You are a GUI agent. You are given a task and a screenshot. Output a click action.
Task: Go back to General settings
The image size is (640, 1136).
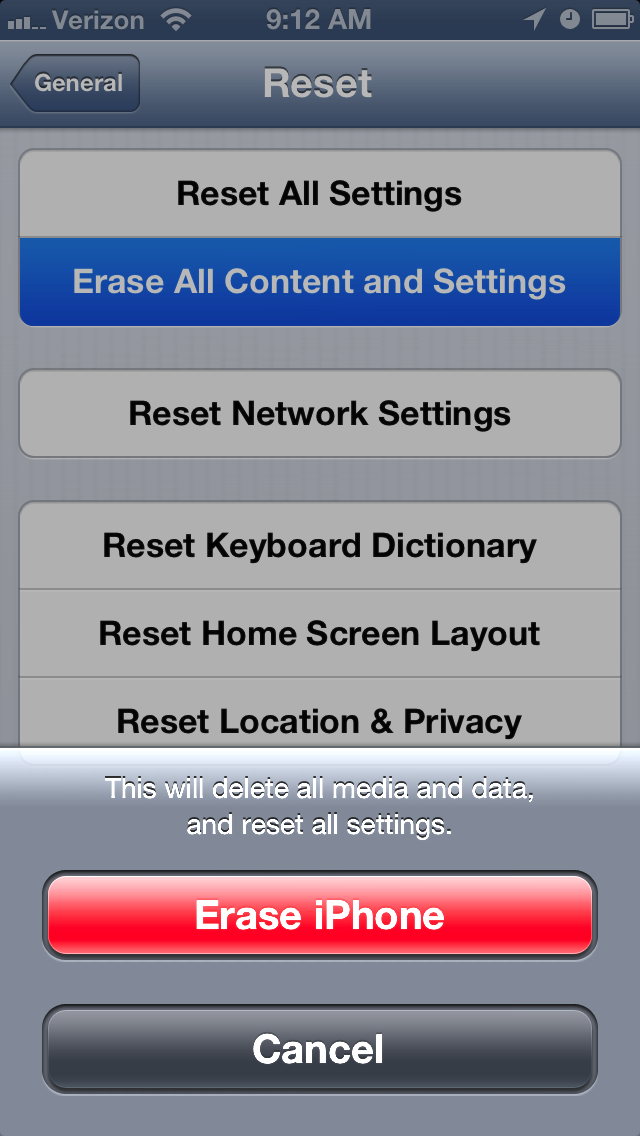(x=75, y=83)
